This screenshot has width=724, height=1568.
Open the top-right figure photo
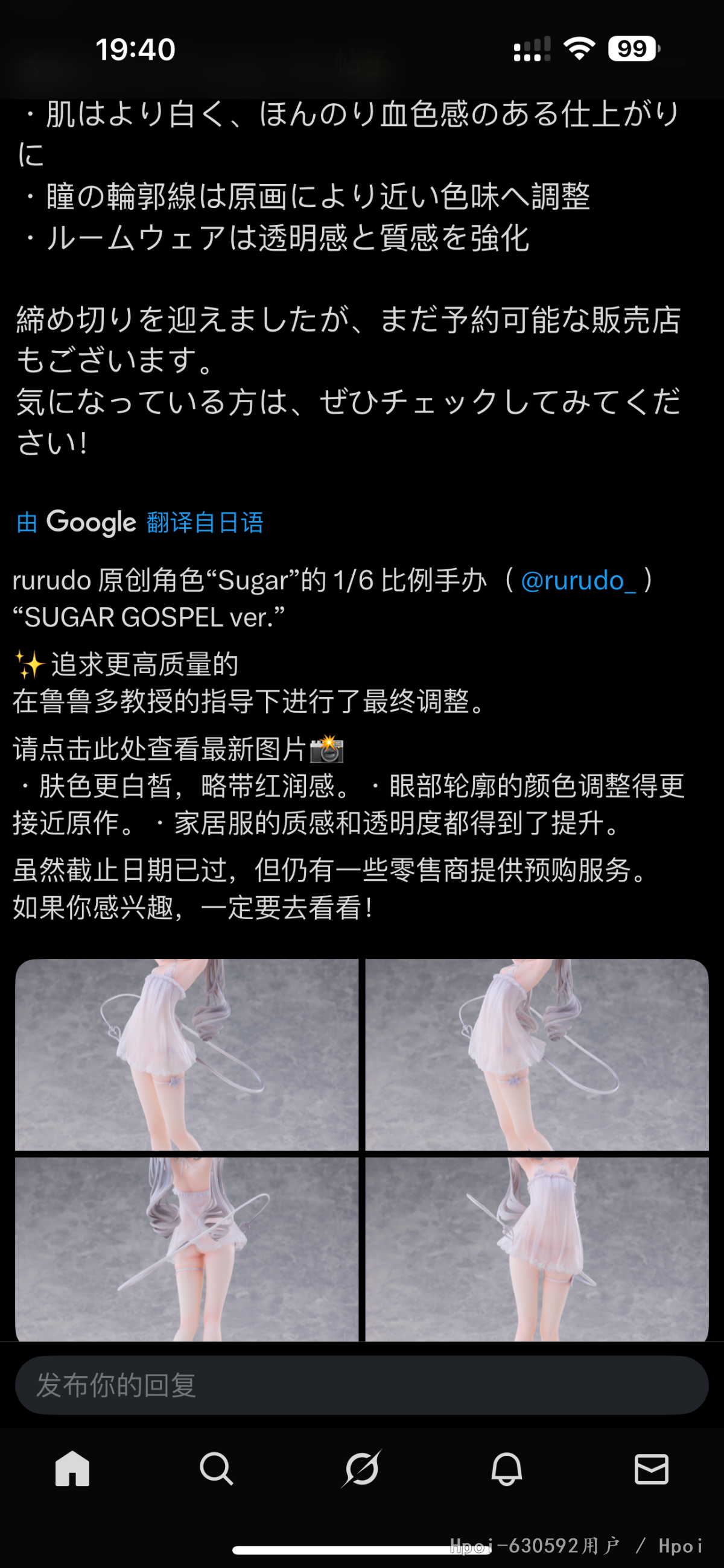[536, 1054]
